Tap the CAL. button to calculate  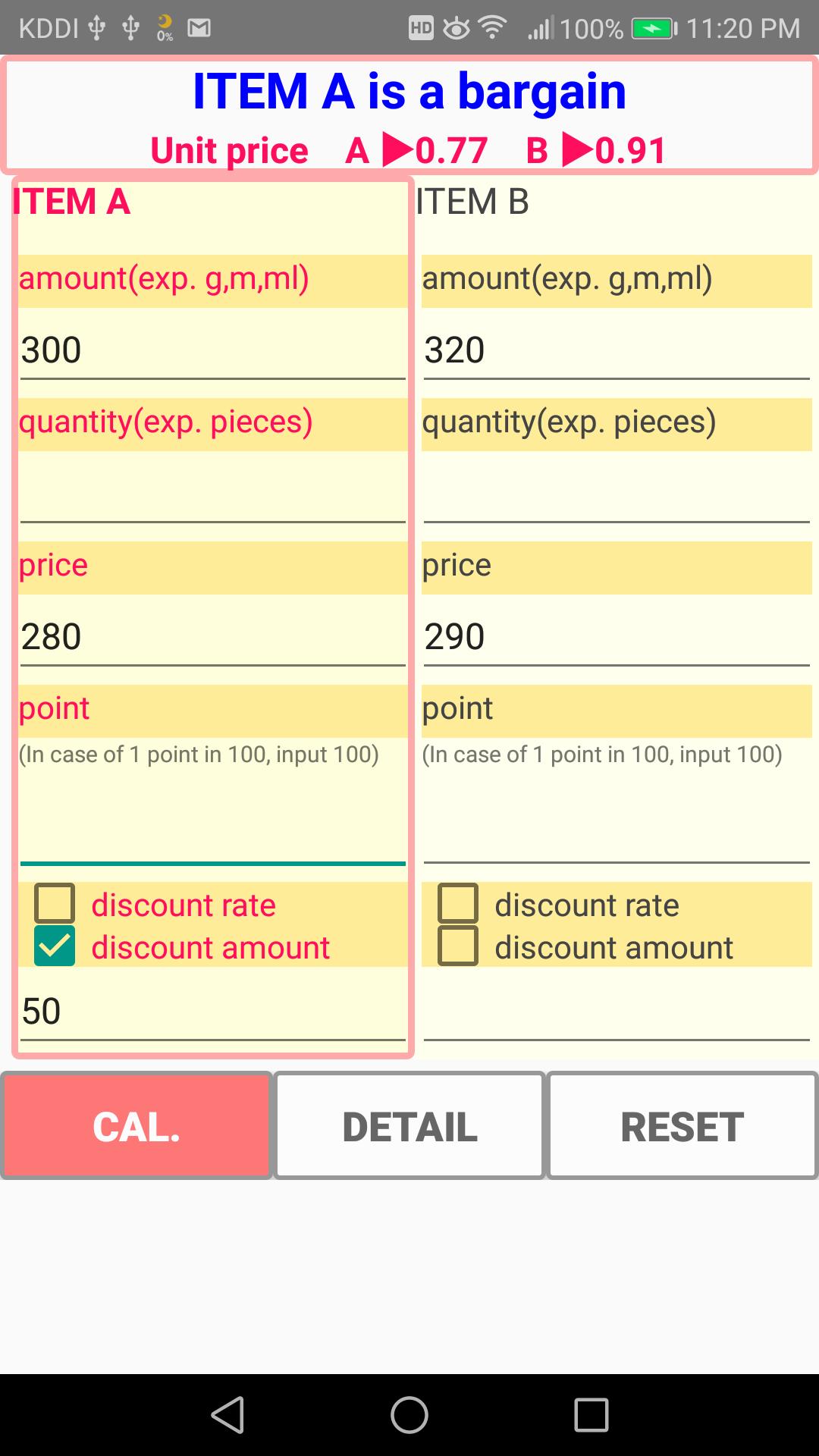coord(136,1126)
